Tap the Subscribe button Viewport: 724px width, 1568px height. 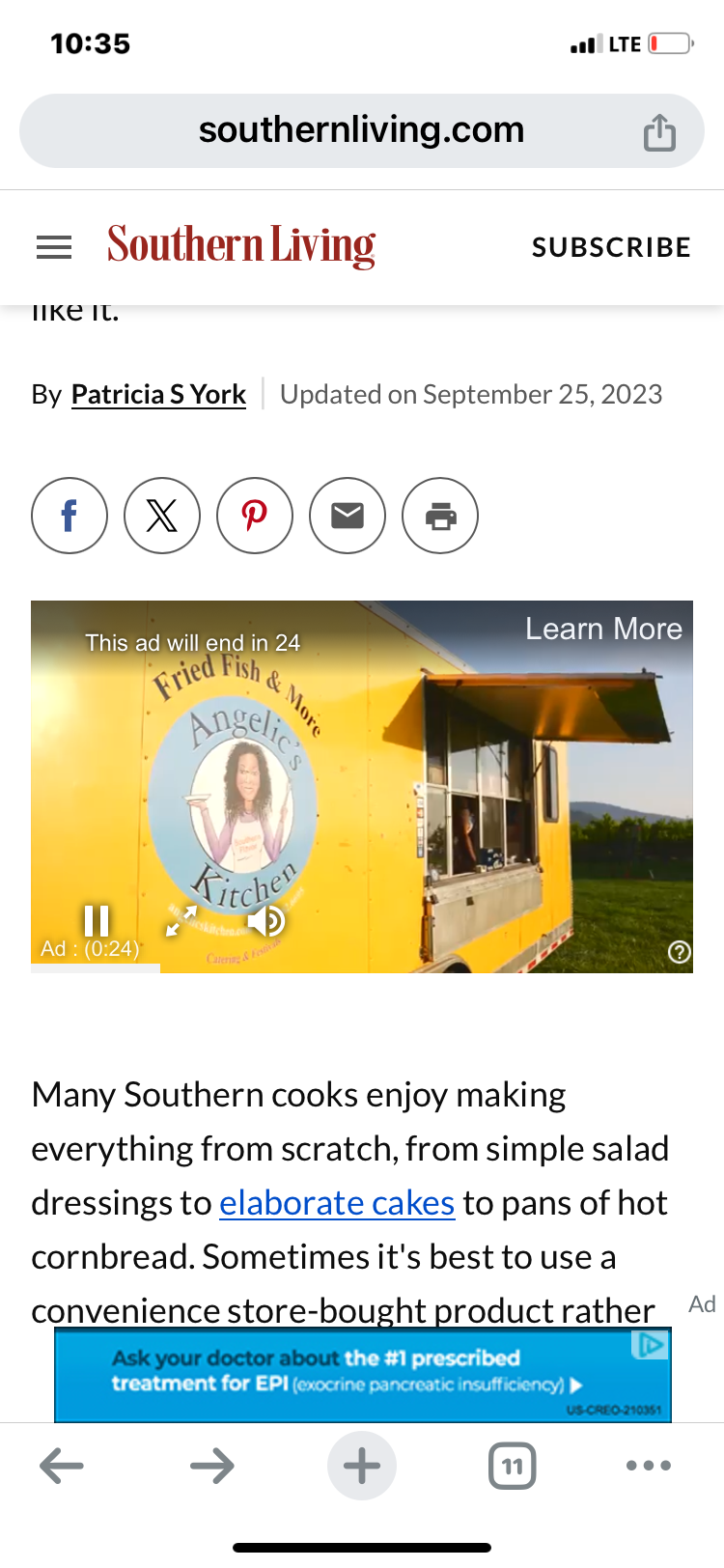click(x=611, y=248)
